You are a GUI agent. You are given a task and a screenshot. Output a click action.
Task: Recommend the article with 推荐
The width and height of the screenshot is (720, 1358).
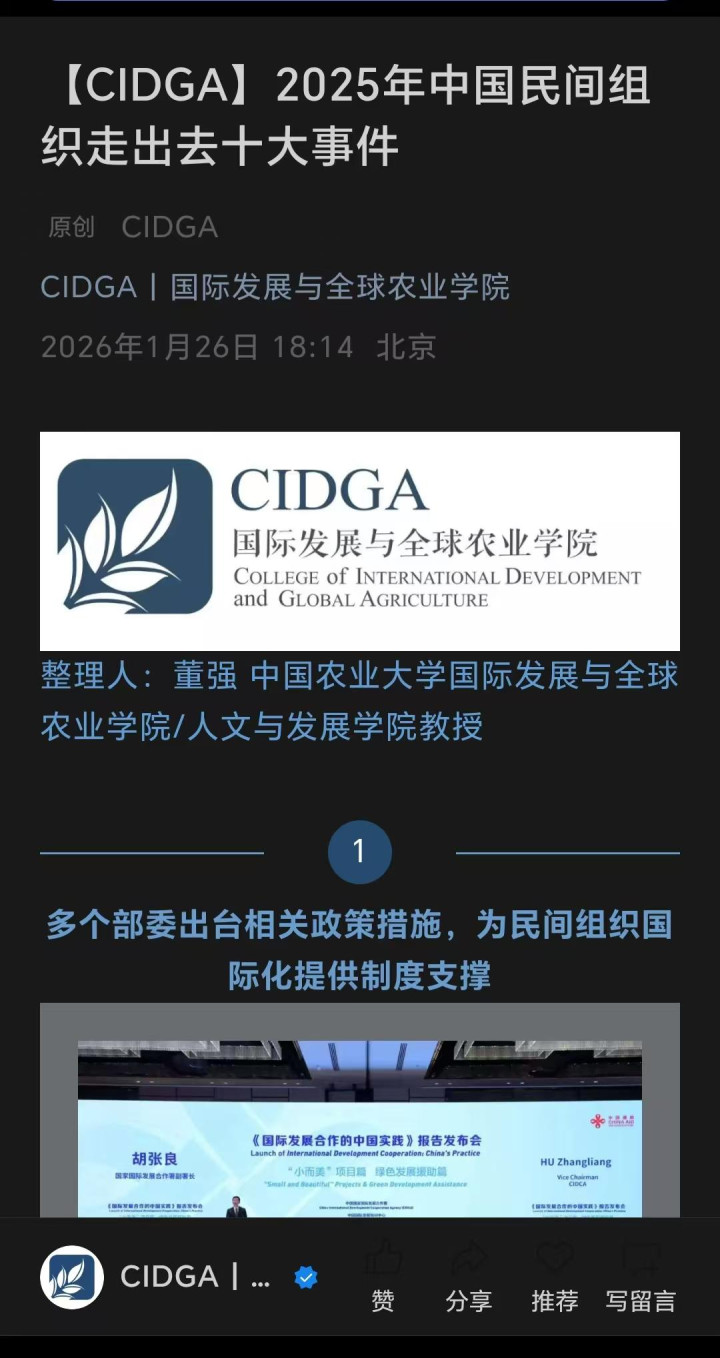coord(554,1276)
